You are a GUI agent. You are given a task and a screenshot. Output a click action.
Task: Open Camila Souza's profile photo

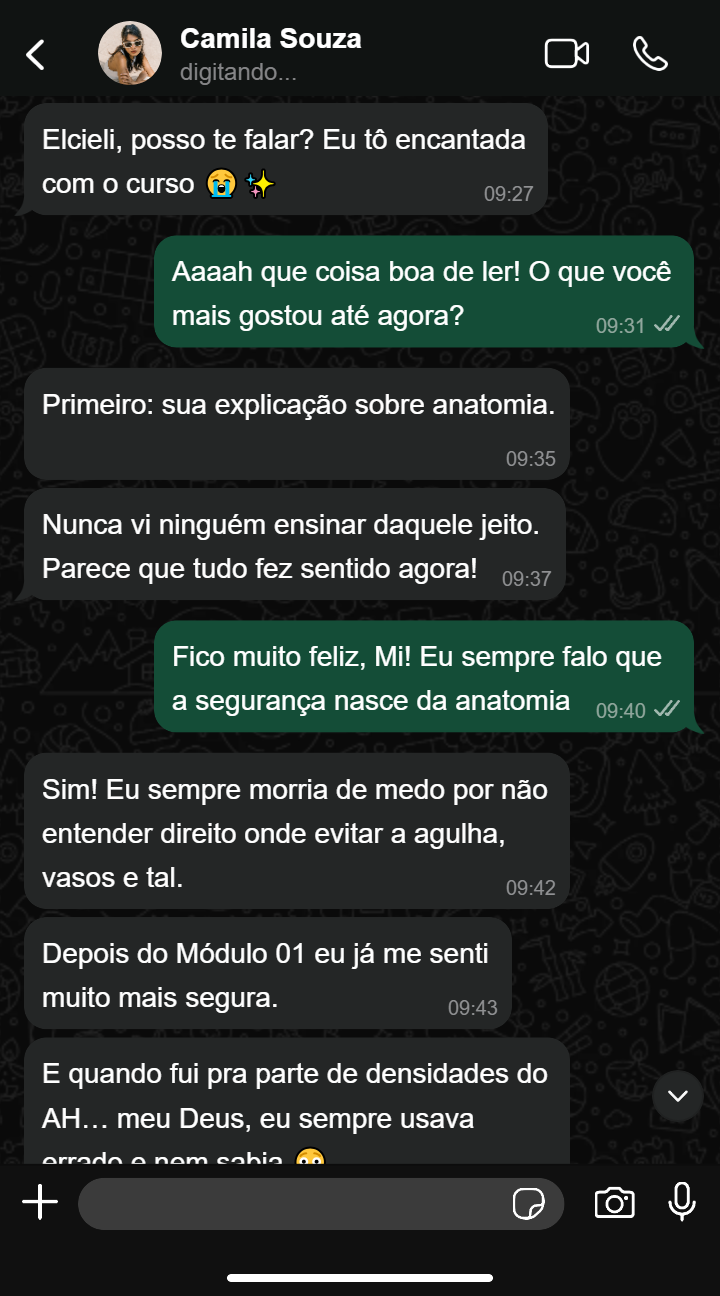[130, 53]
